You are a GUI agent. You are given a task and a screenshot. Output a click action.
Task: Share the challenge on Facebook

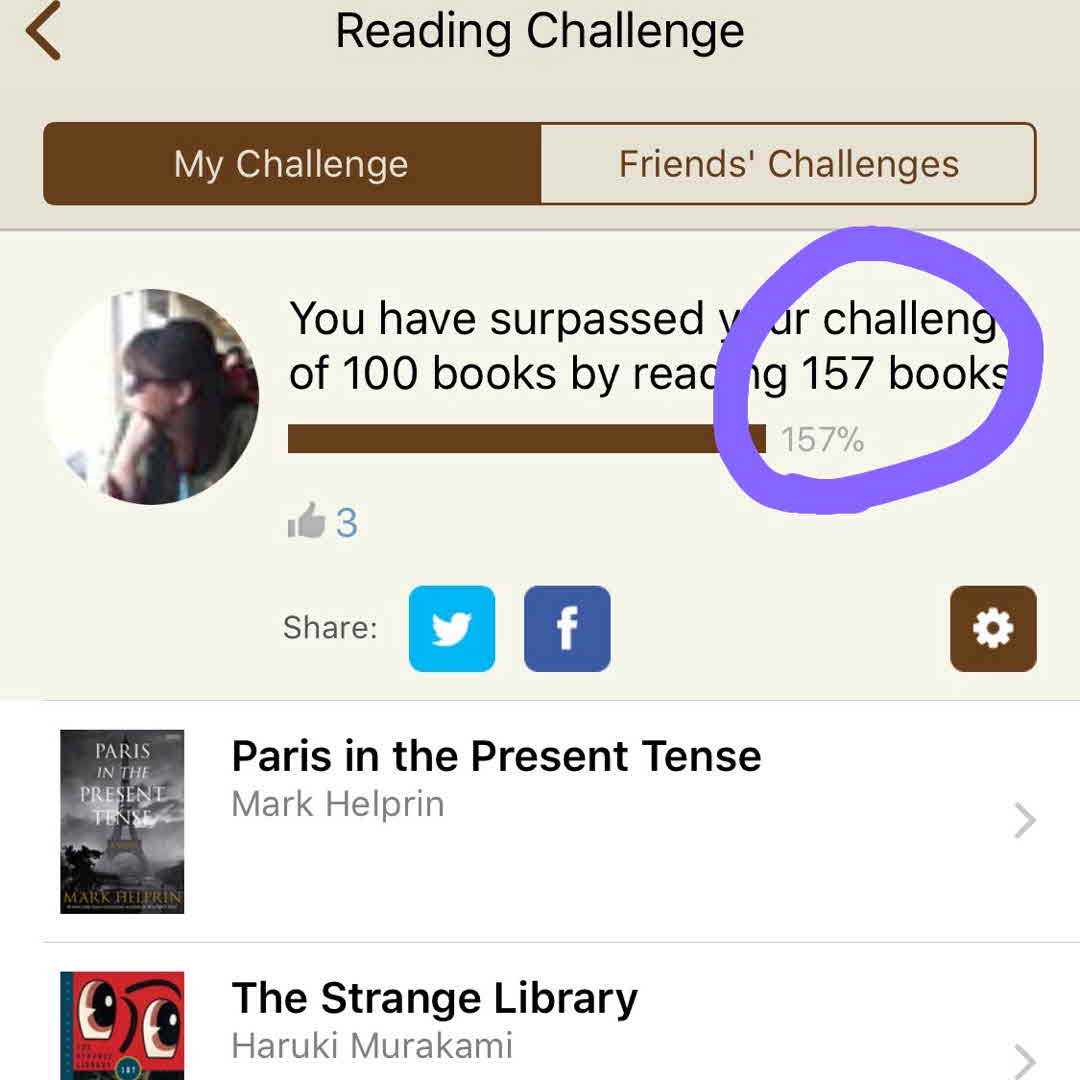(x=567, y=628)
